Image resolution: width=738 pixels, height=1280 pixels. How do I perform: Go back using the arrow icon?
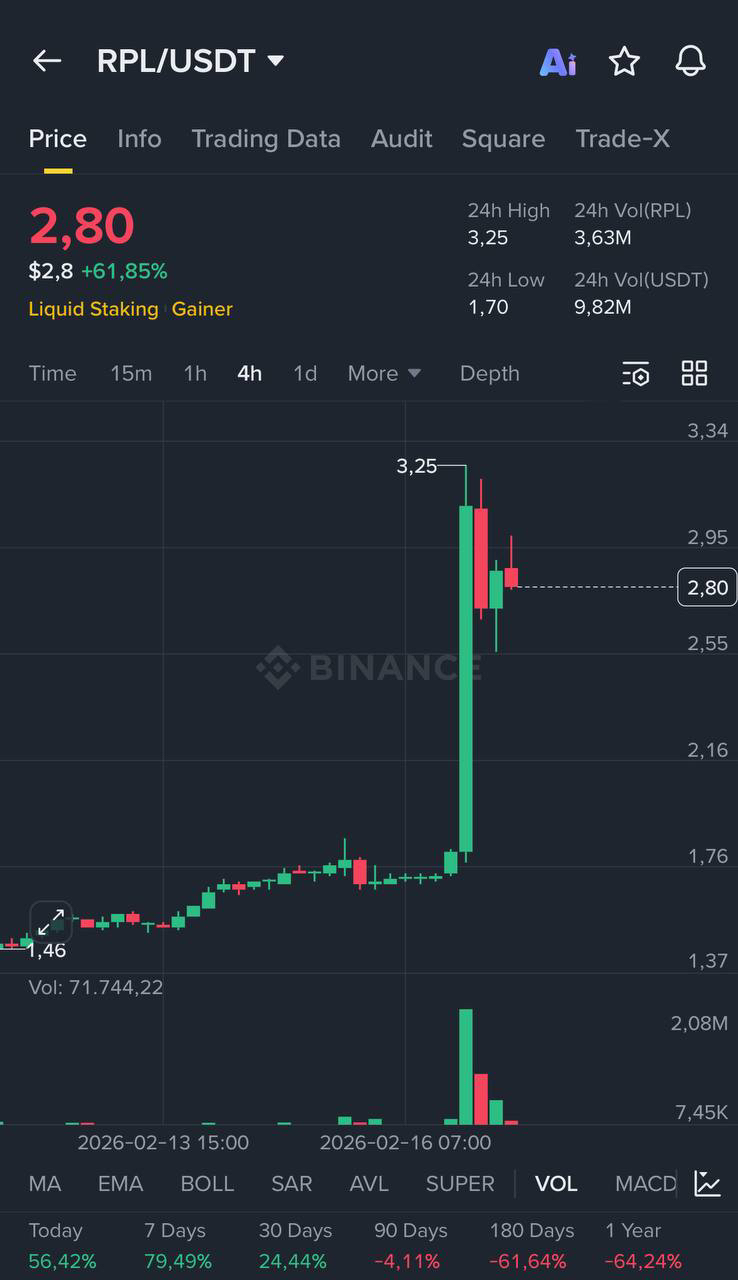click(x=47, y=61)
